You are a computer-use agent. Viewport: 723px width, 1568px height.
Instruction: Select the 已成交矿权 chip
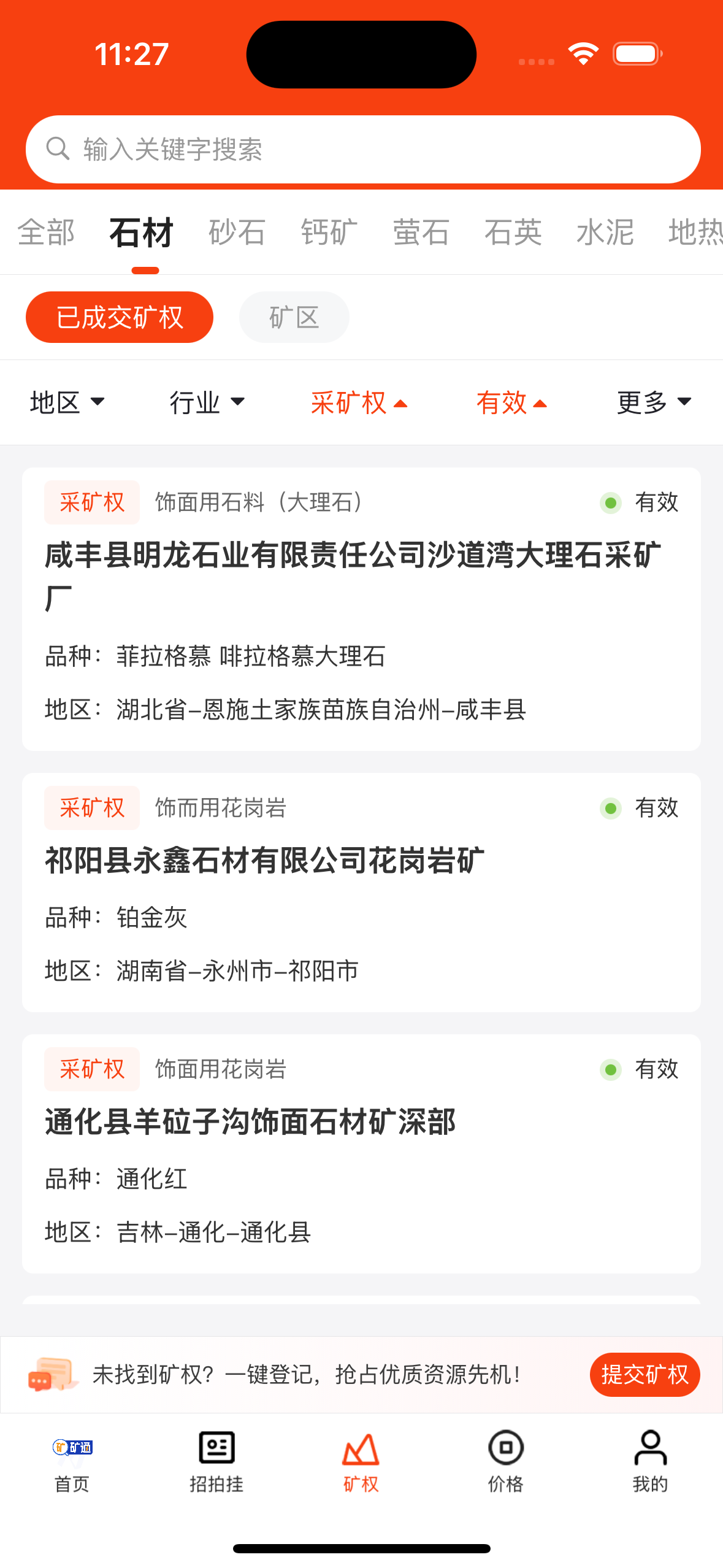pos(120,317)
